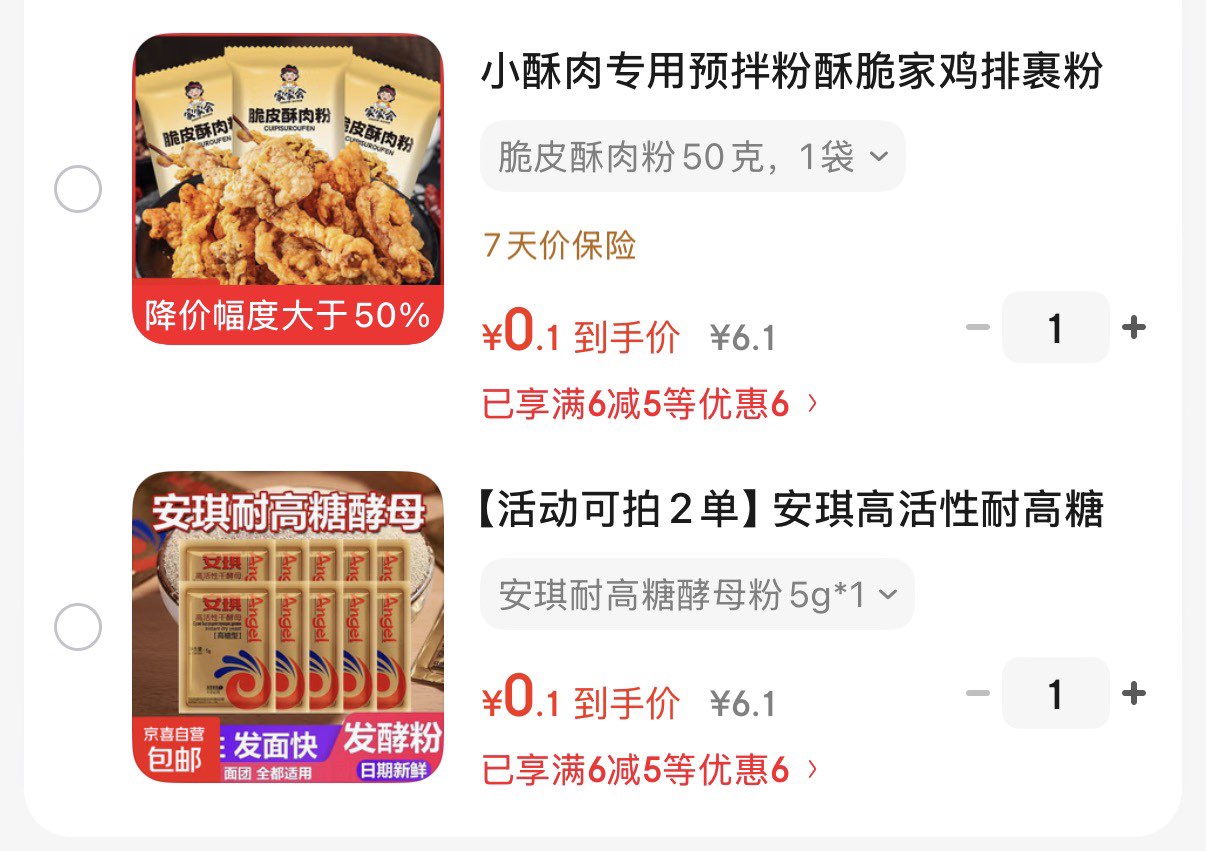View 已享满6减5 discount details for 安琪 yeast
1206x851 pixels.
click(650, 770)
